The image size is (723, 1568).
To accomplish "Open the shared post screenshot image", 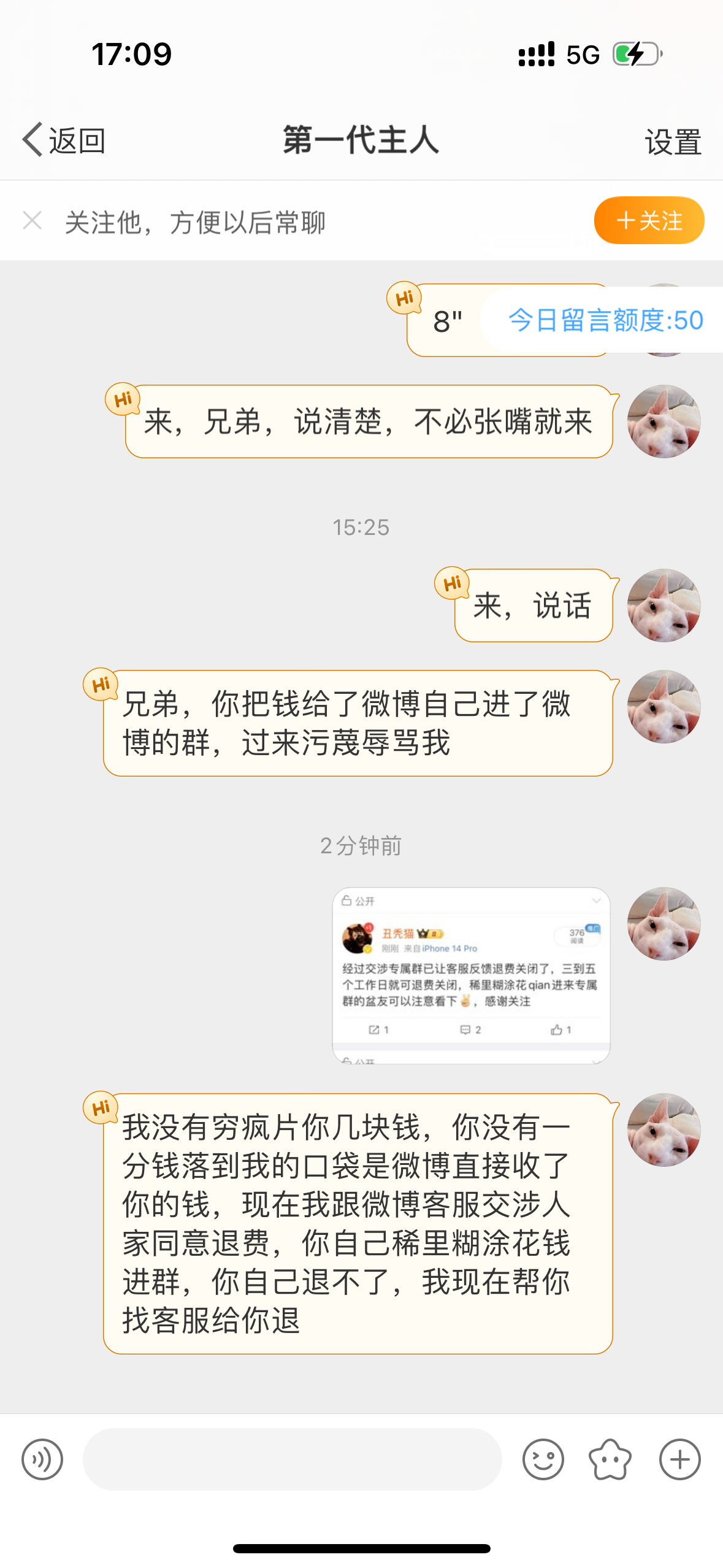I will pyautogui.click(x=471, y=975).
